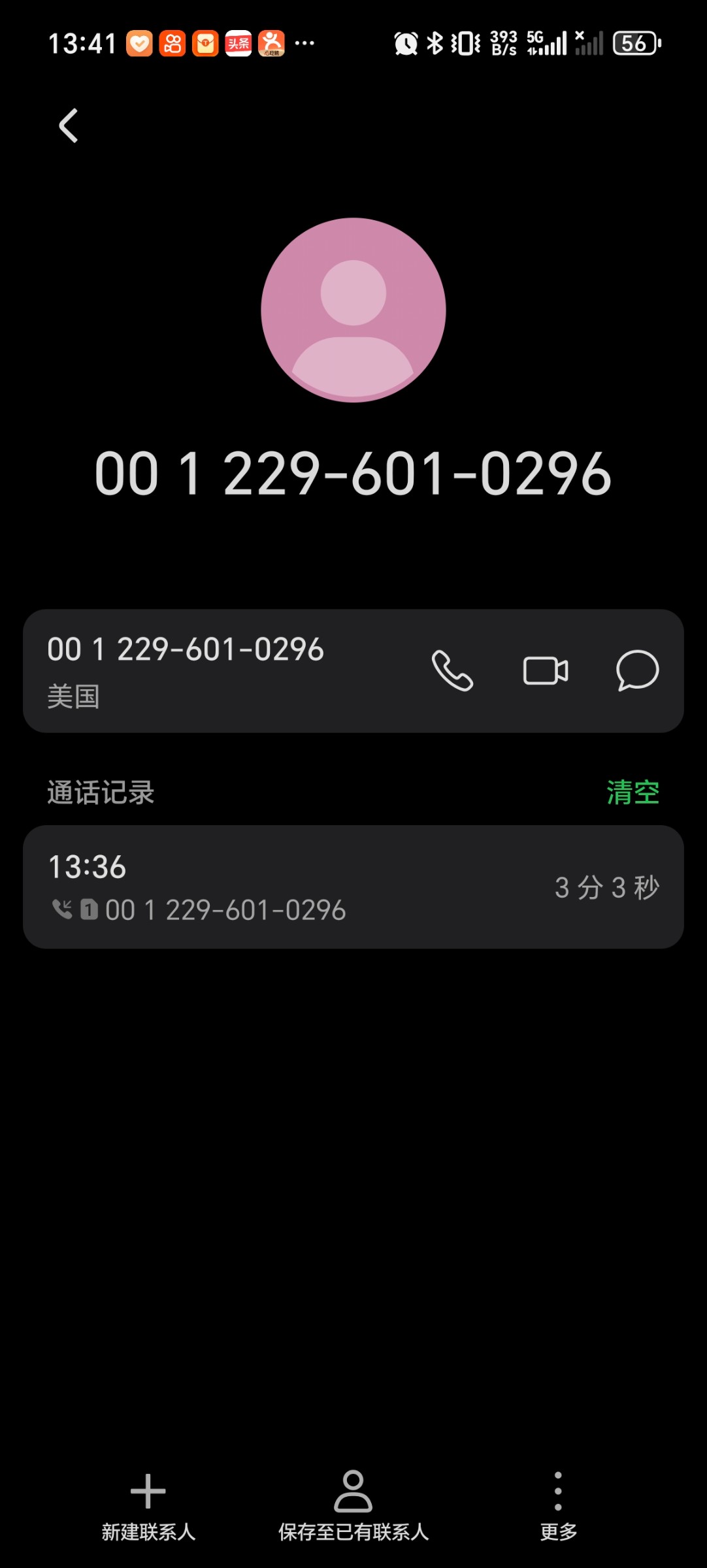Select 保存至已有联系人 to save number

pos(354,1502)
